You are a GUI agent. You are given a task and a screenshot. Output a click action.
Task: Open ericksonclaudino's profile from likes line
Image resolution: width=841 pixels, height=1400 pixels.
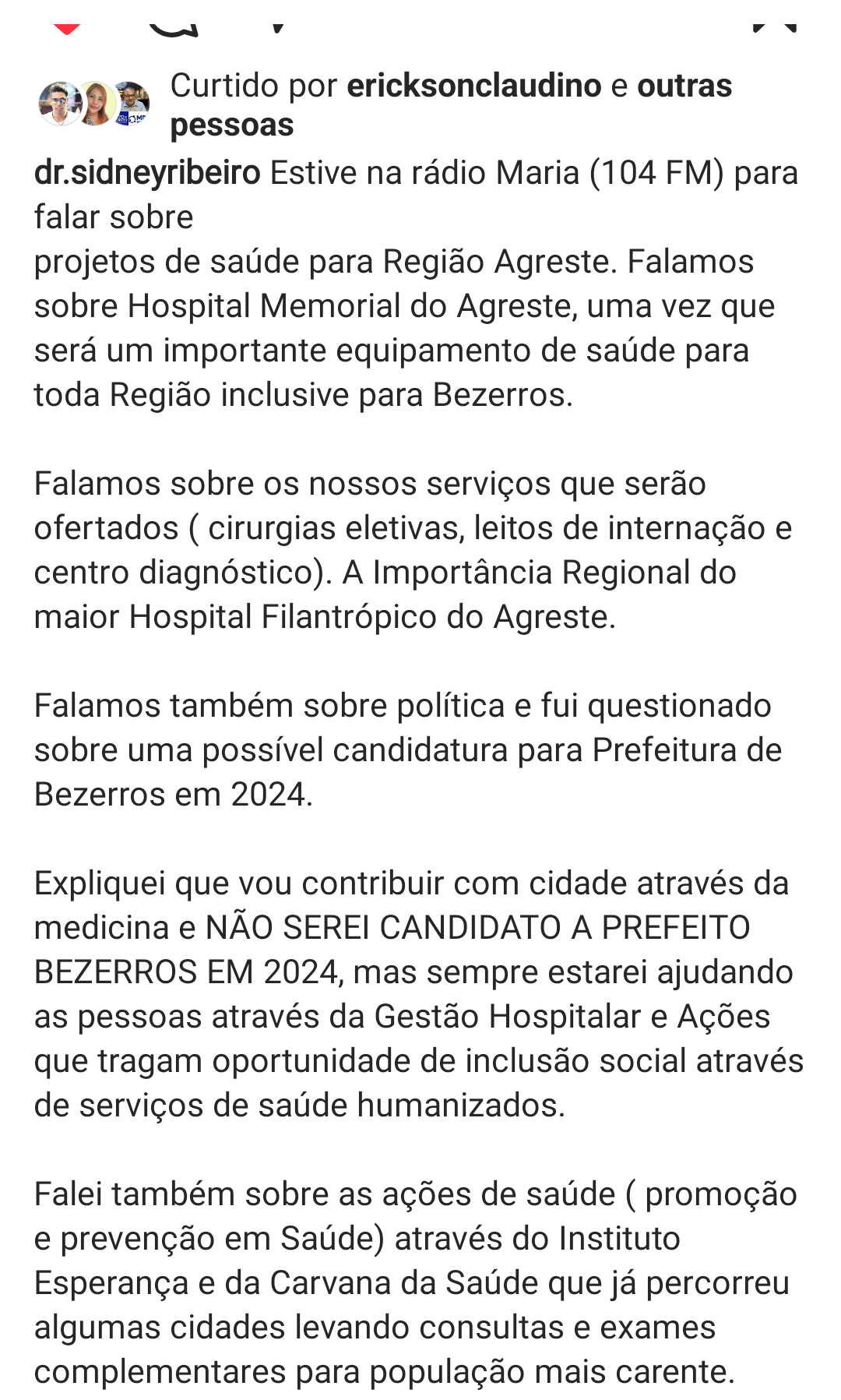[474, 86]
